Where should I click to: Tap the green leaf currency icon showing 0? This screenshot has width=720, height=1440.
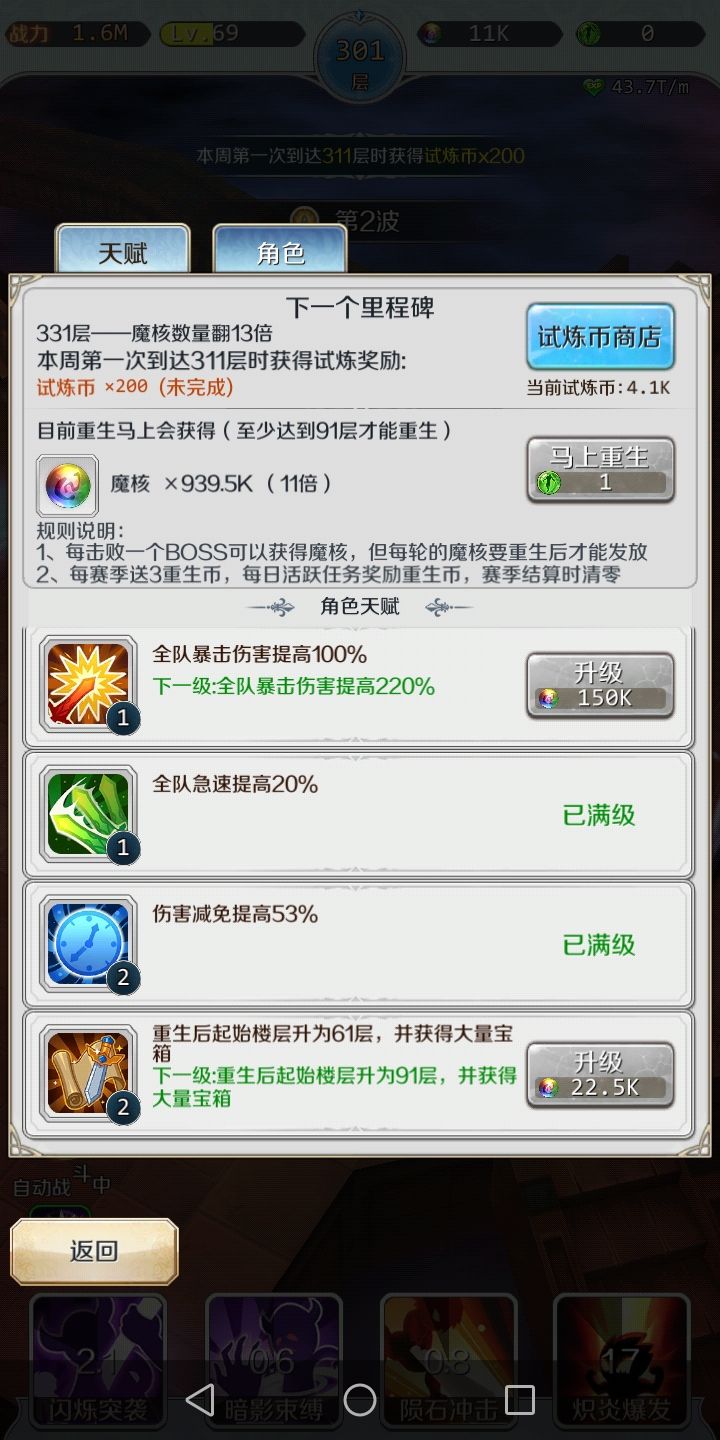[601, 33]
